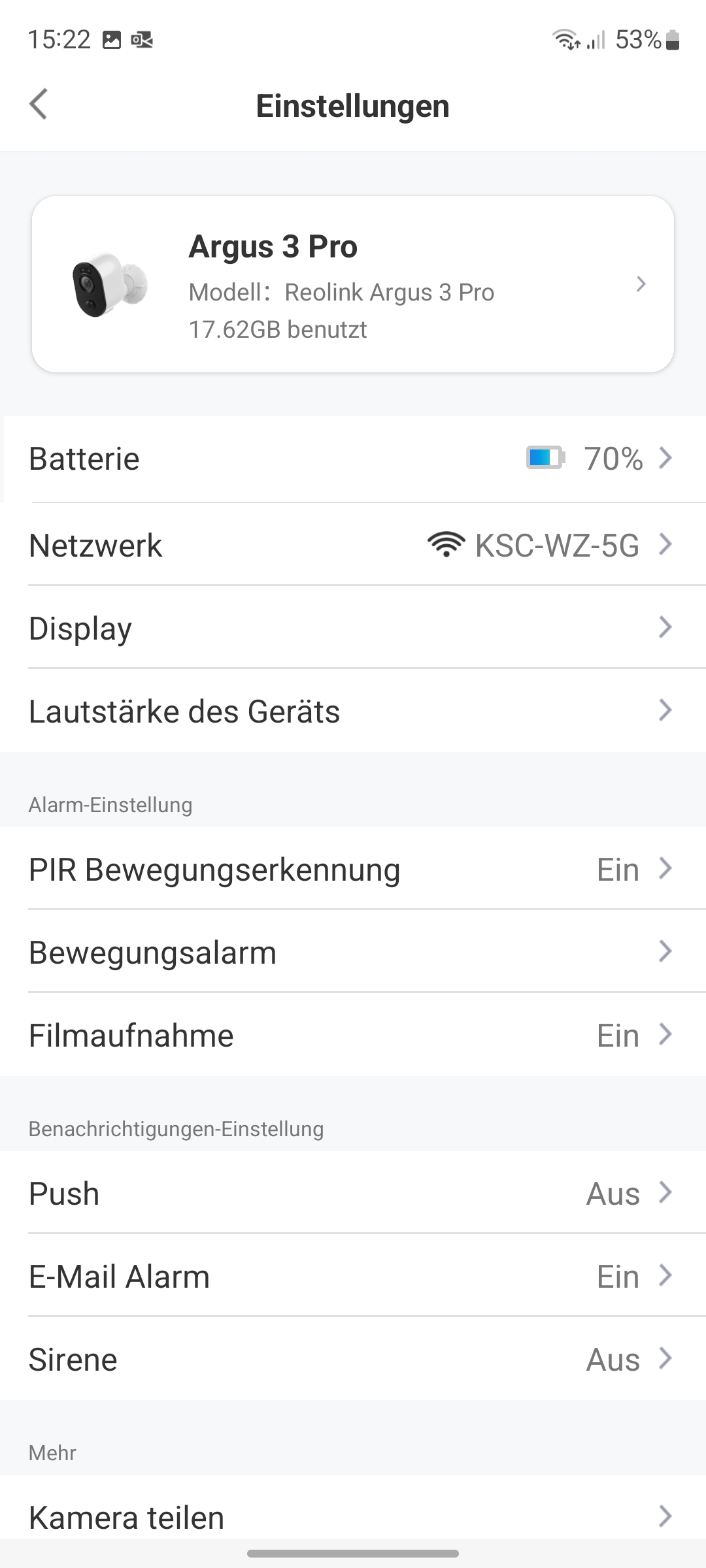
Task: Open the Argus 3 Pro device card
Action: pyautogui.click(x=353, y=285)
